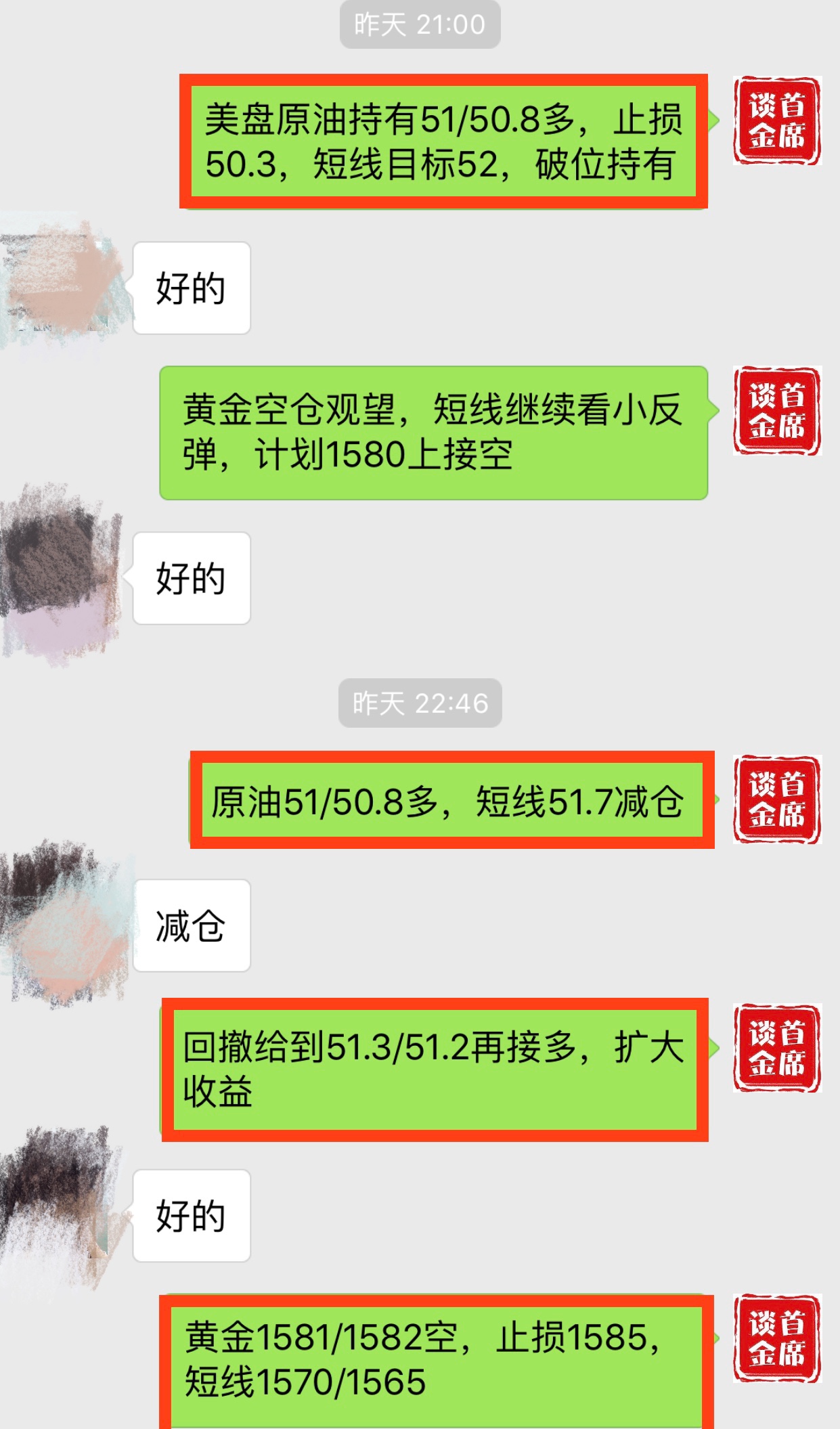
Task: Open sender avatar beside the 美盘原油持有 message
Action: click(x=777, y=120)
